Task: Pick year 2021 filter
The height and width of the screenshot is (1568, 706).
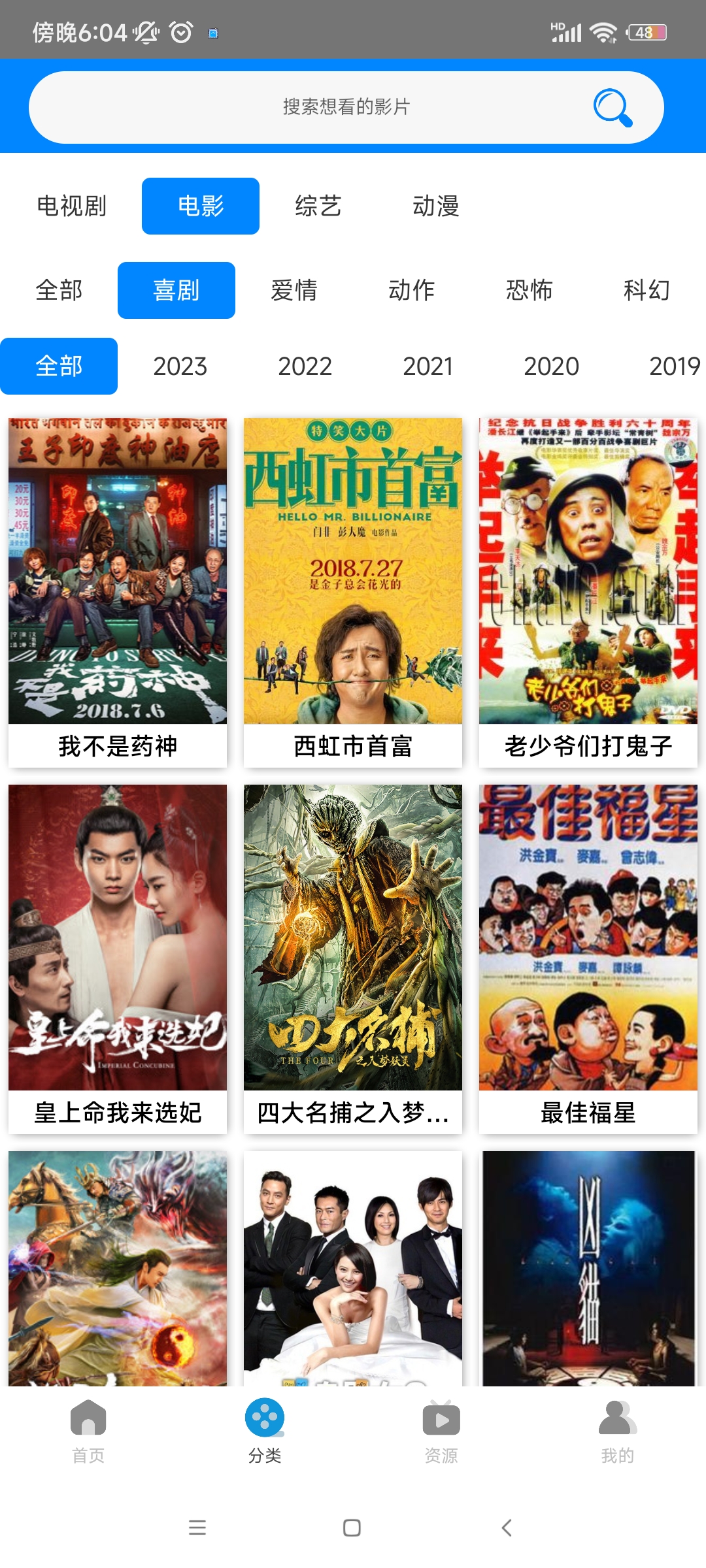Action: pos(428,367)
